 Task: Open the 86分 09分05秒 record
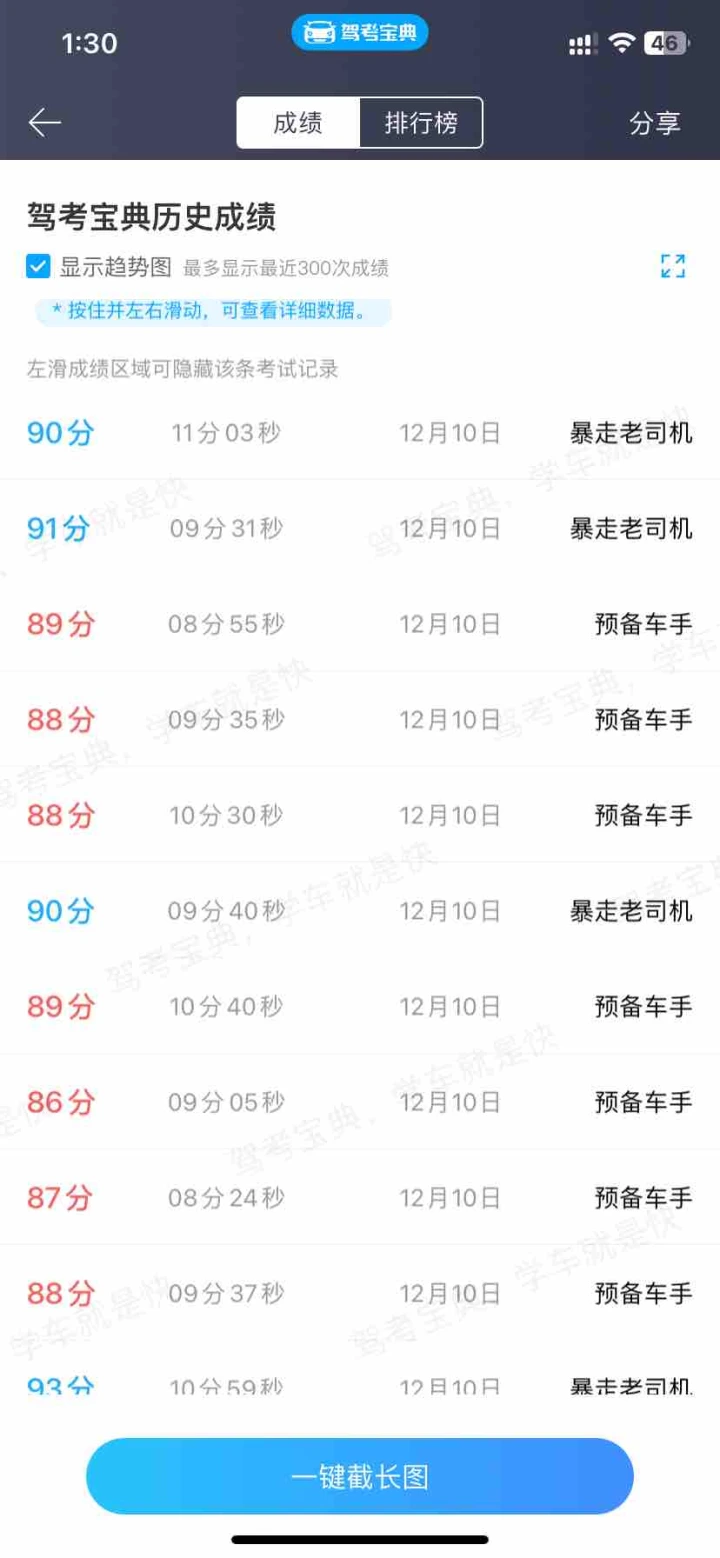click(360, 1102)
